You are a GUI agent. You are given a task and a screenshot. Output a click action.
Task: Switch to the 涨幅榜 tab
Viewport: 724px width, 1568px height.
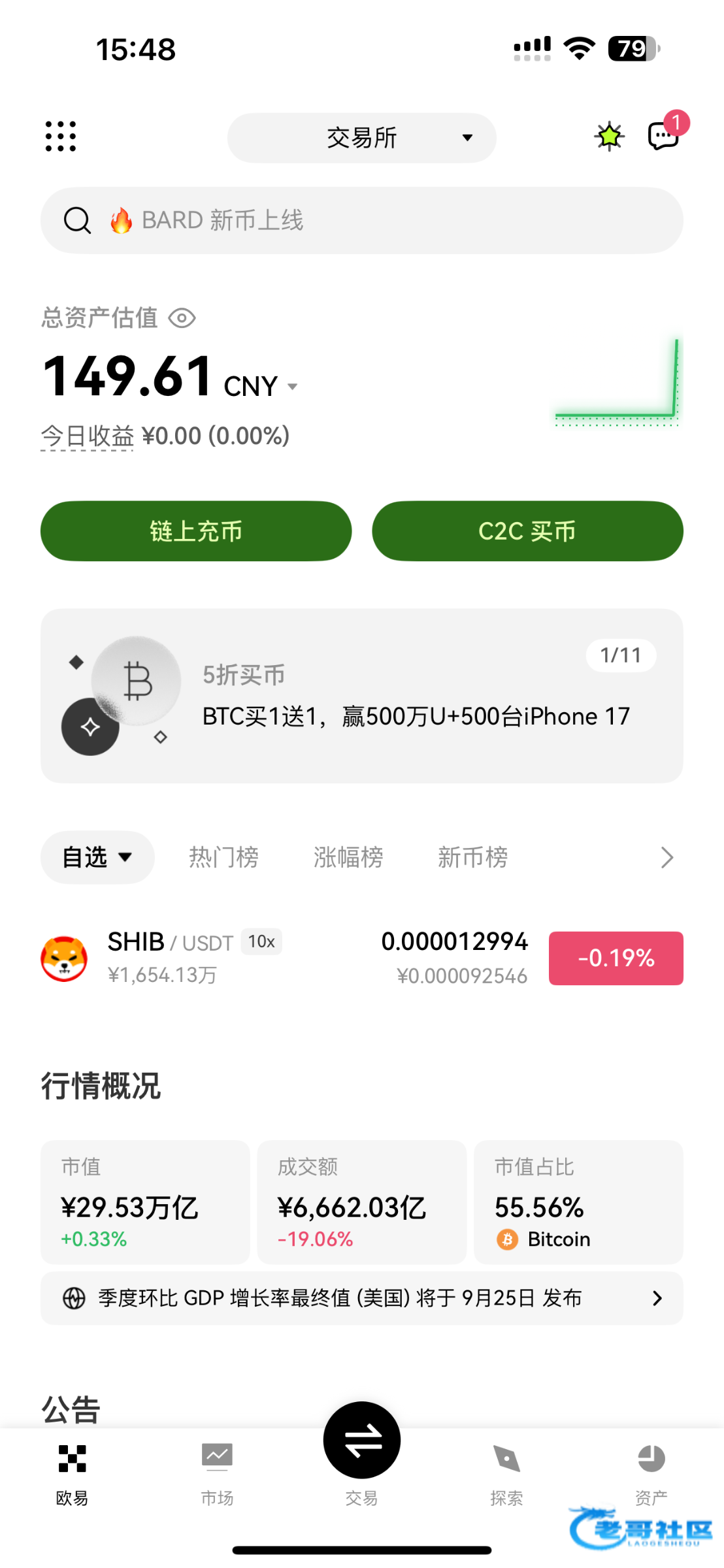pos(348,857)
